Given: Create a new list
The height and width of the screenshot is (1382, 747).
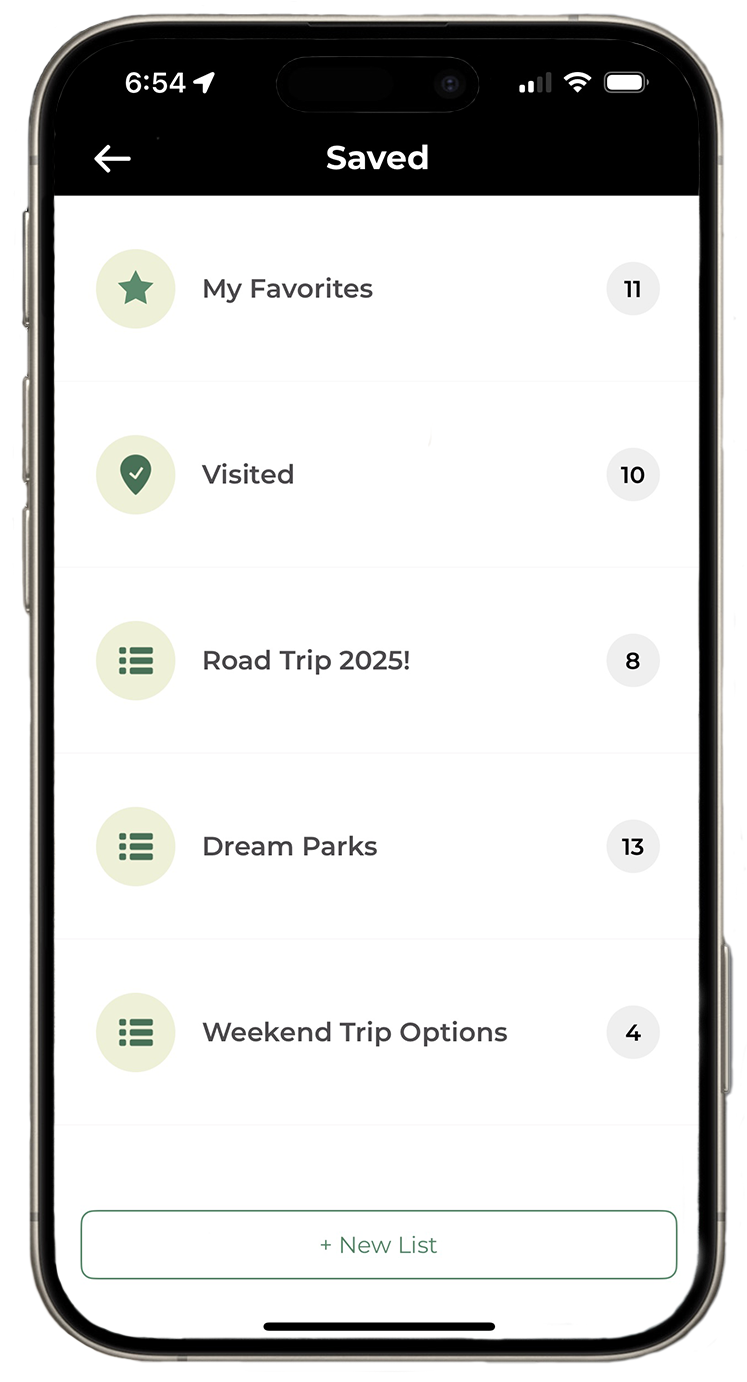Looking at the screenshot, I should click(378, 1245).
